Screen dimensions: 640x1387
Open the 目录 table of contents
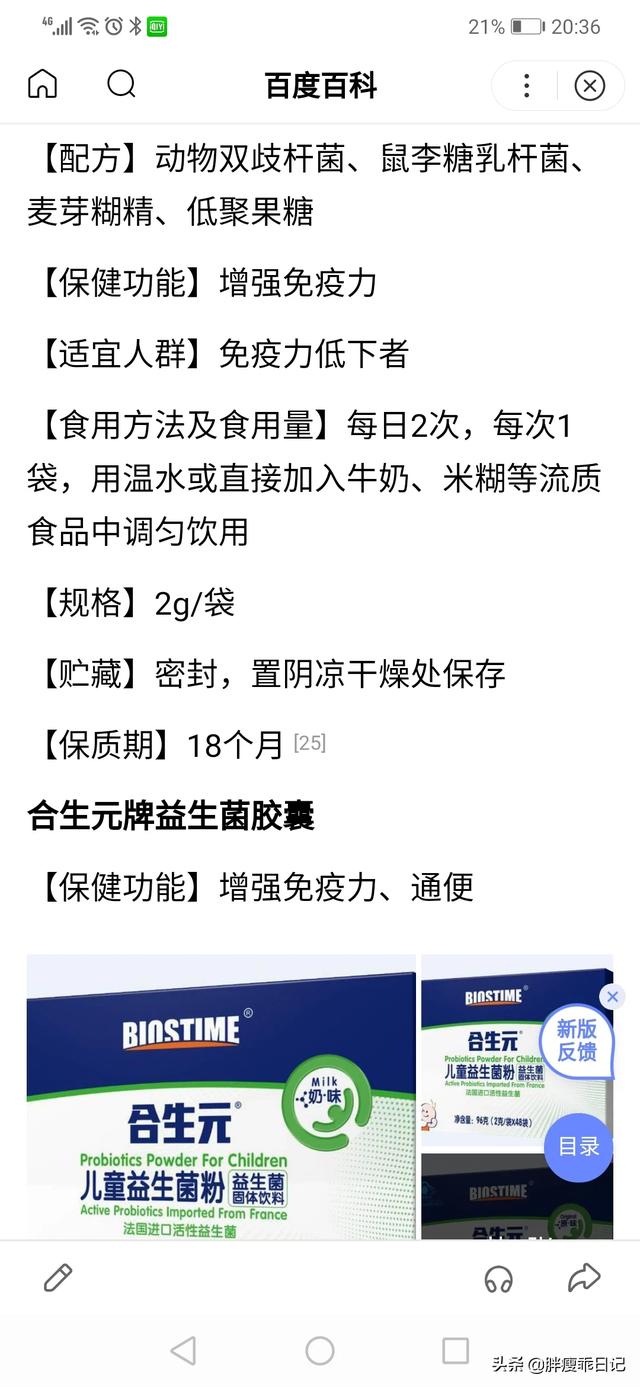pos(578,1147)
